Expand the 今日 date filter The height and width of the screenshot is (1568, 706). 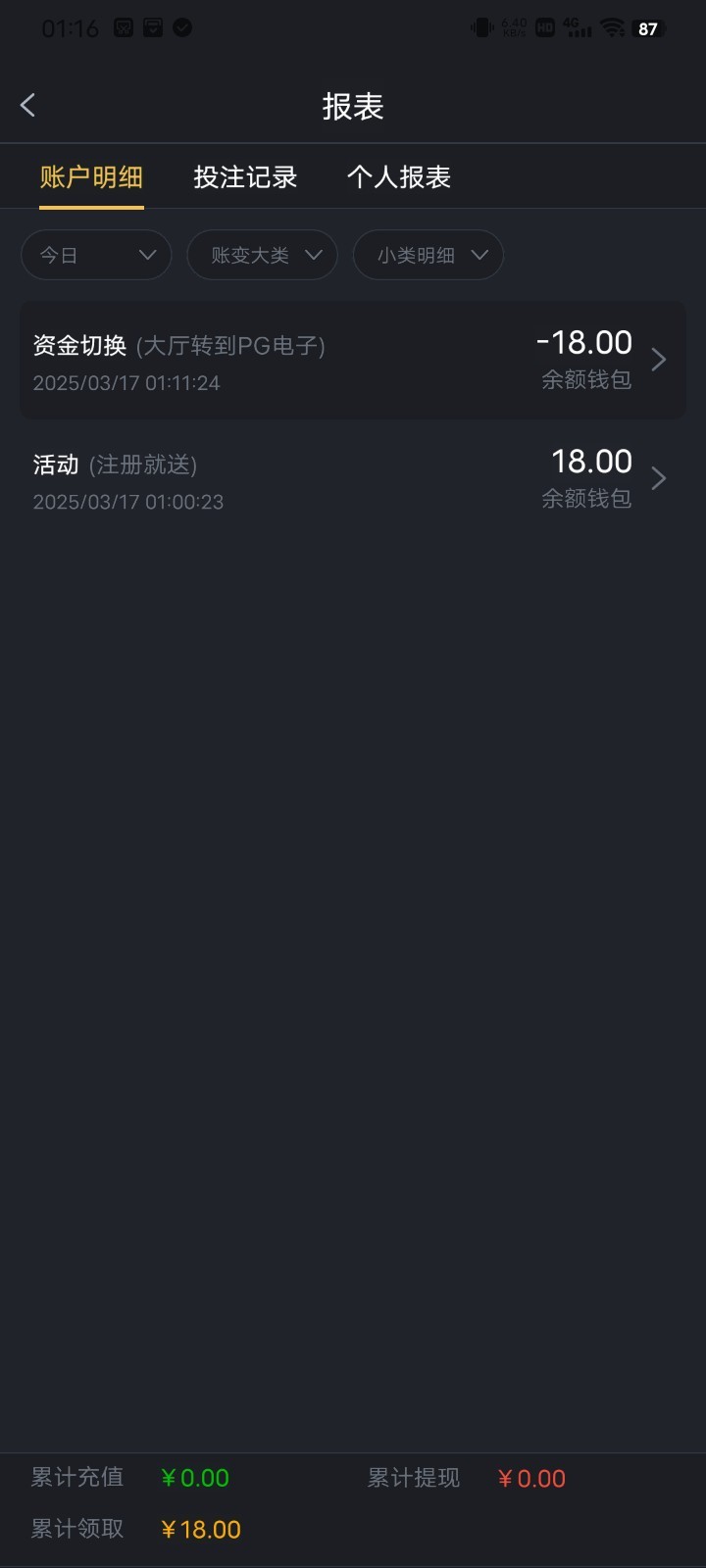[x=96, y=256]
